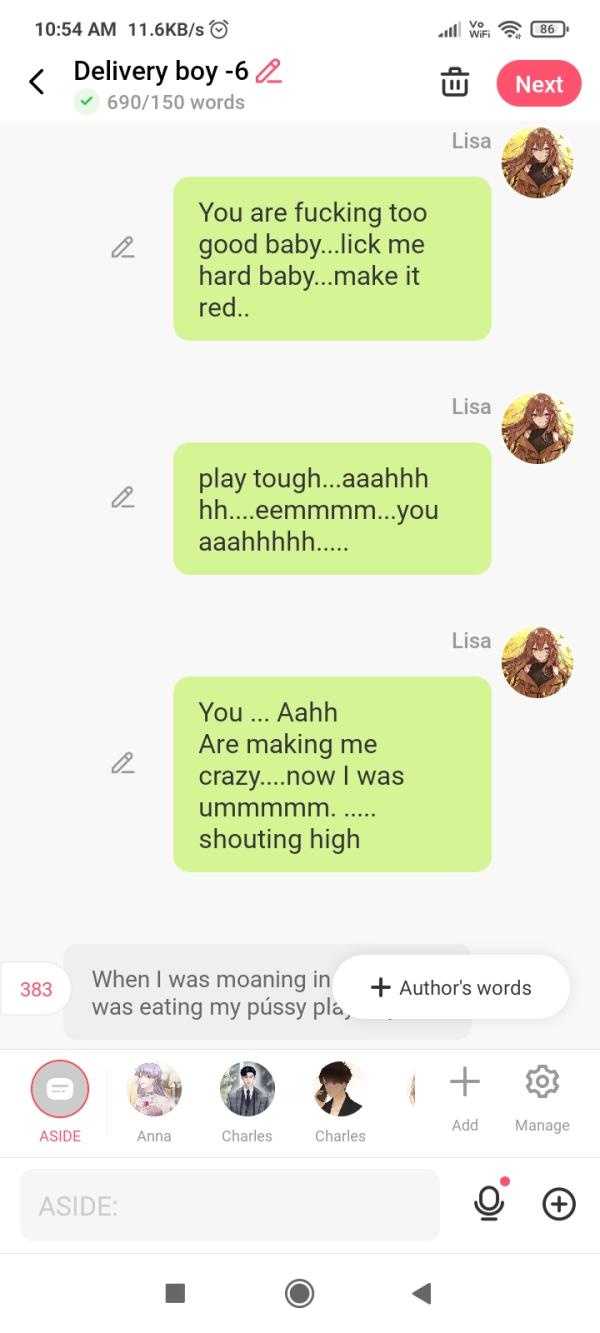Edit the message starting 'play tough'
The image size is (600, 1333).
123,497
